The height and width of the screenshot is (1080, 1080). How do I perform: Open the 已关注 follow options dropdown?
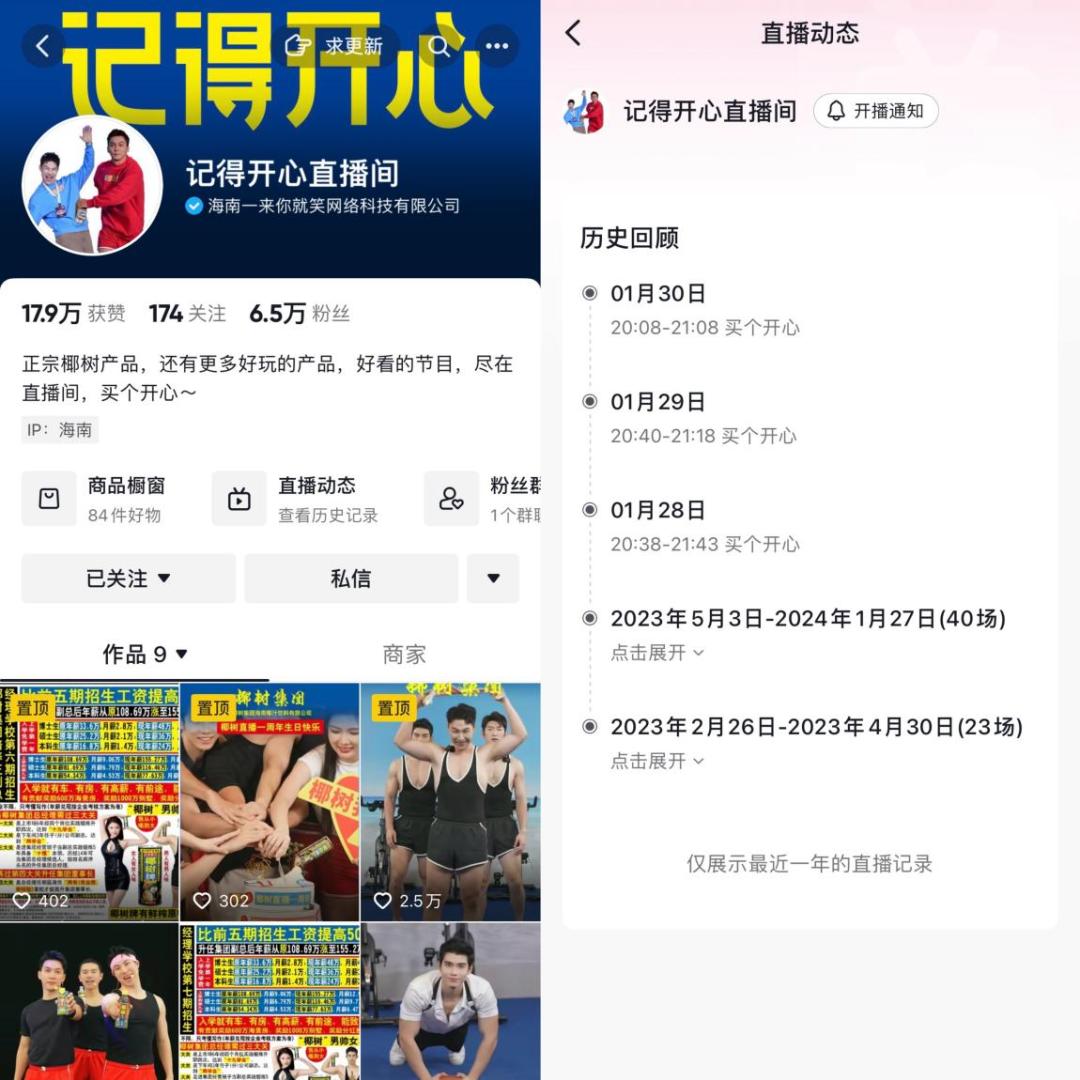pos(128,579)
